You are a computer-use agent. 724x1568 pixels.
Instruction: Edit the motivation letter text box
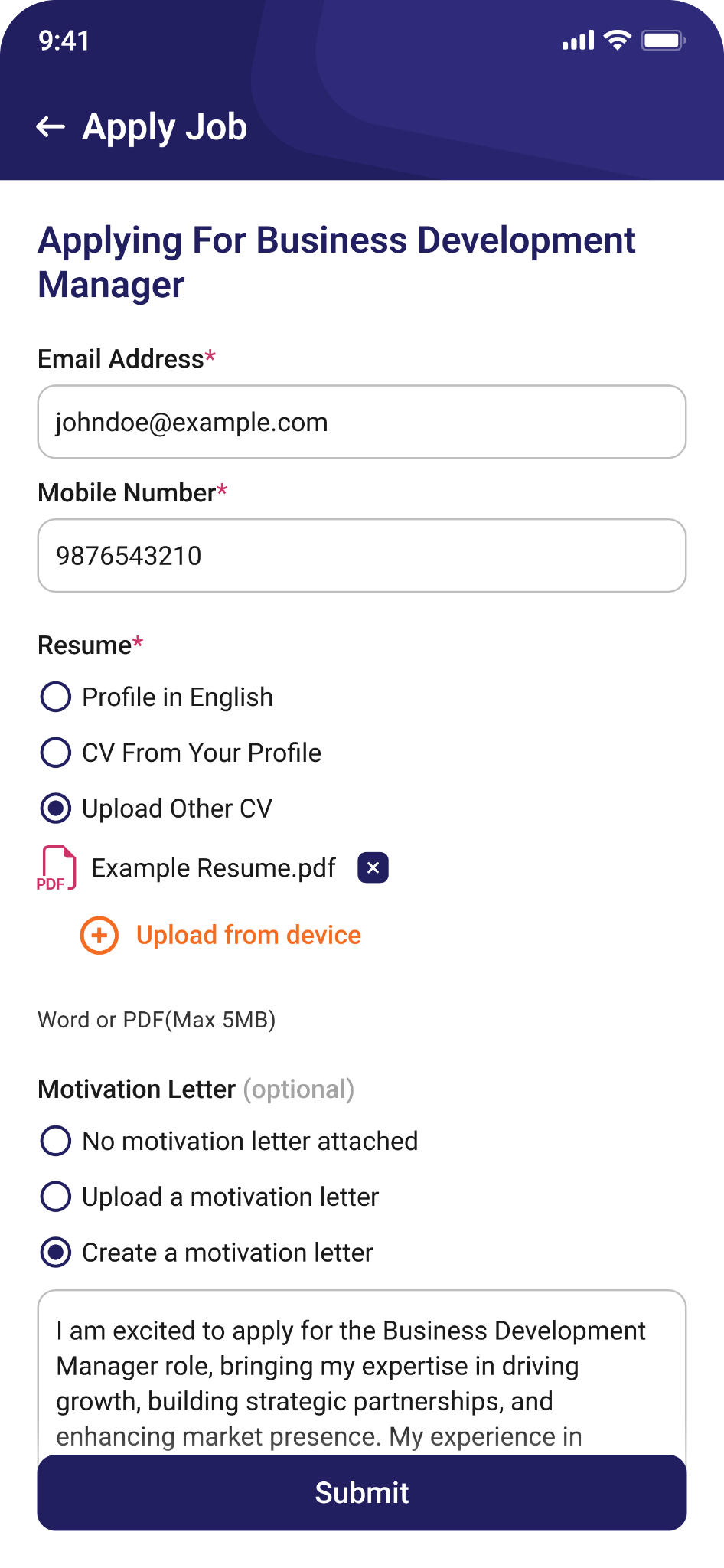[x=362, y=1373]
